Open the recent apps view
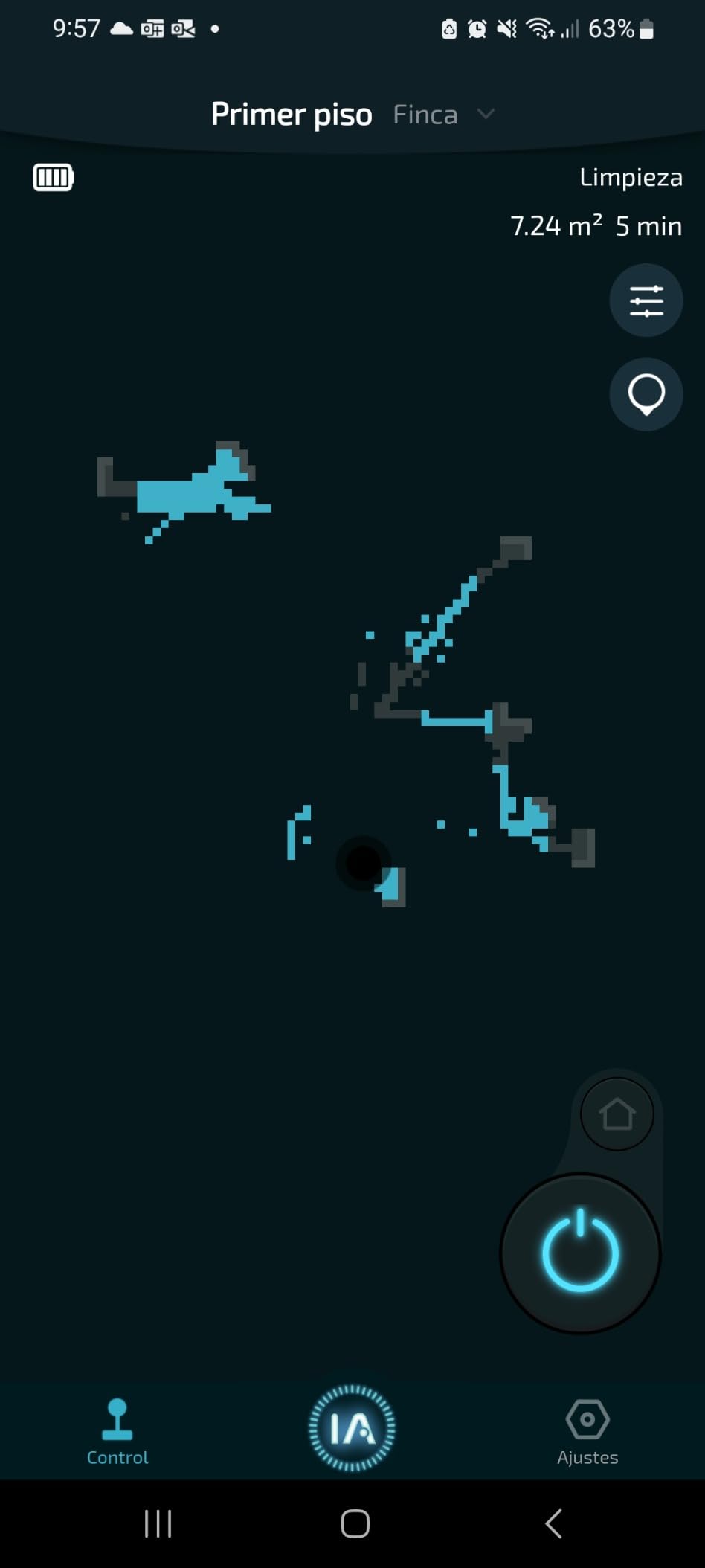 (x=158, y=1523)
